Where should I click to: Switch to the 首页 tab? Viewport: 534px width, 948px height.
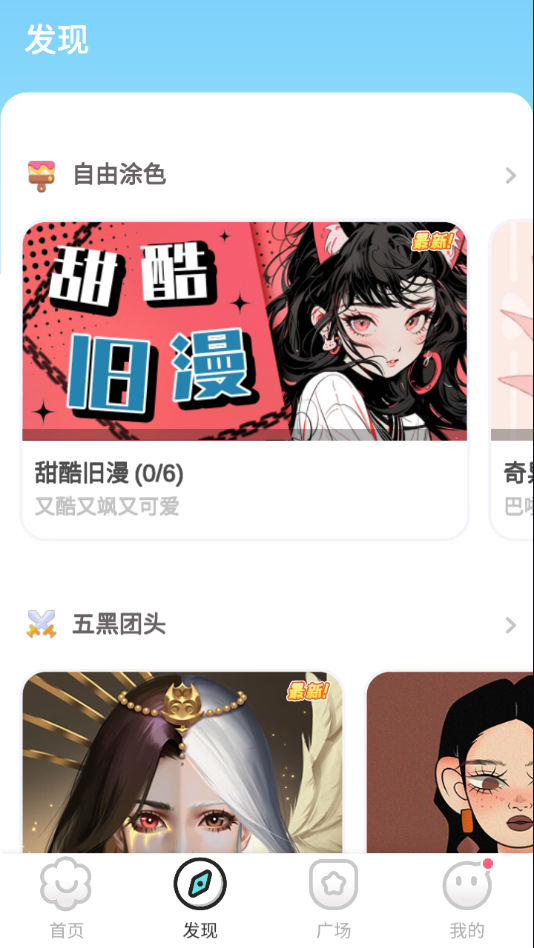(x=66, y=900)
